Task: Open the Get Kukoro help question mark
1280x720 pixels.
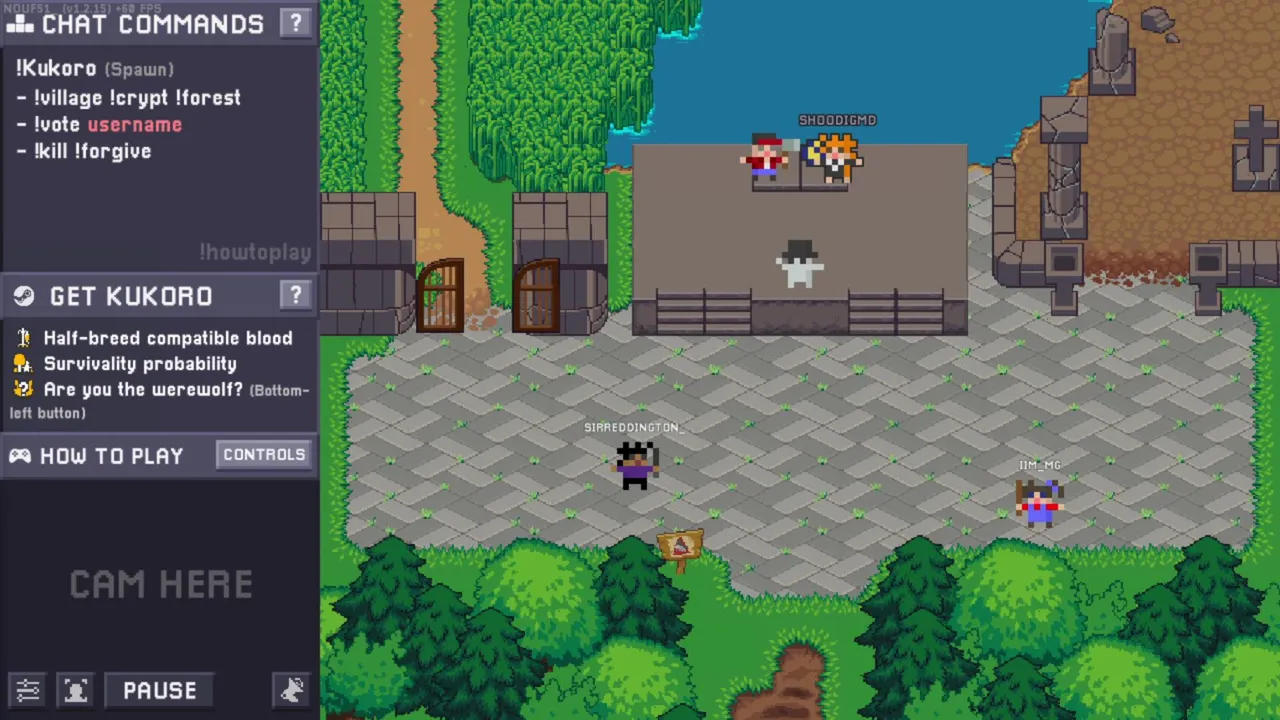Action: pos(295,295)
